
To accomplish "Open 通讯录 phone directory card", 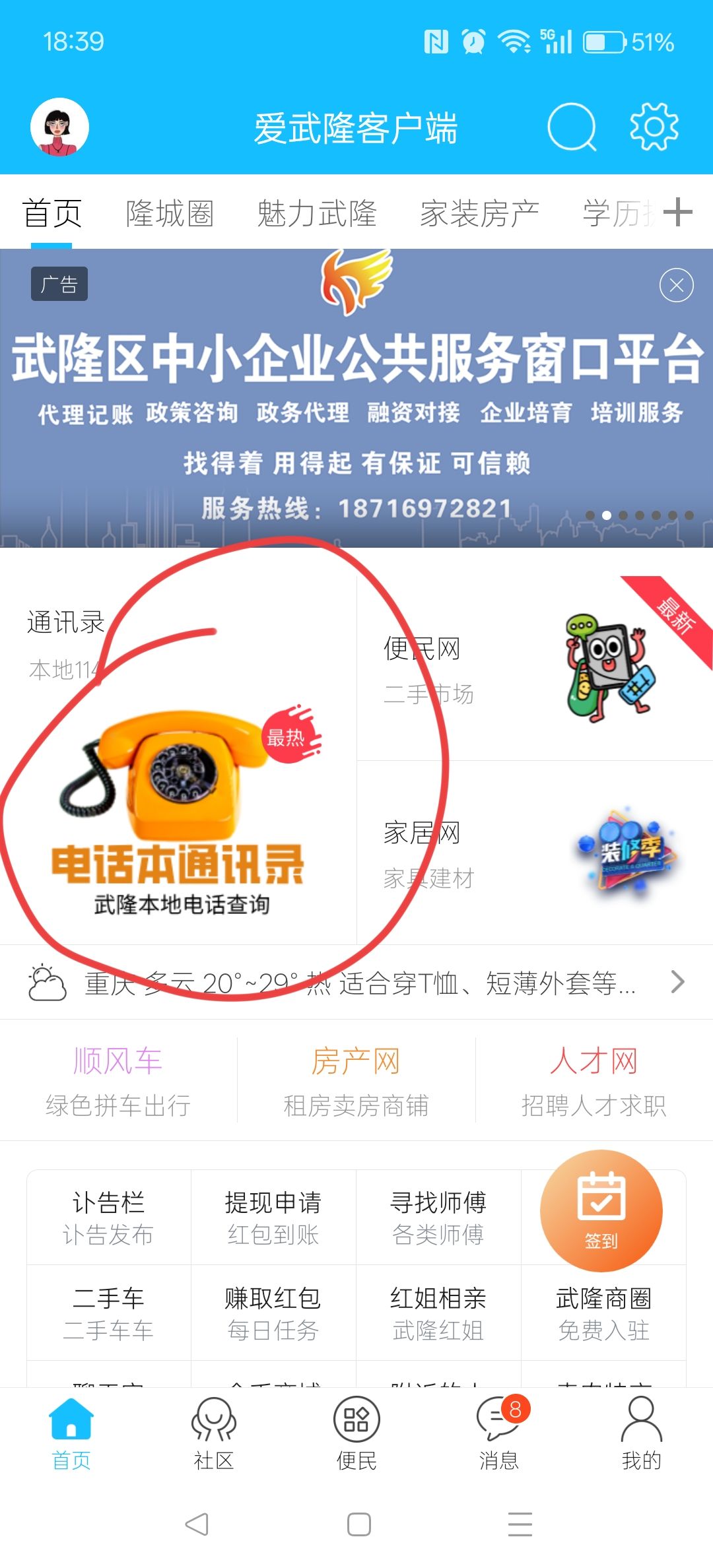I will point(178,759).
